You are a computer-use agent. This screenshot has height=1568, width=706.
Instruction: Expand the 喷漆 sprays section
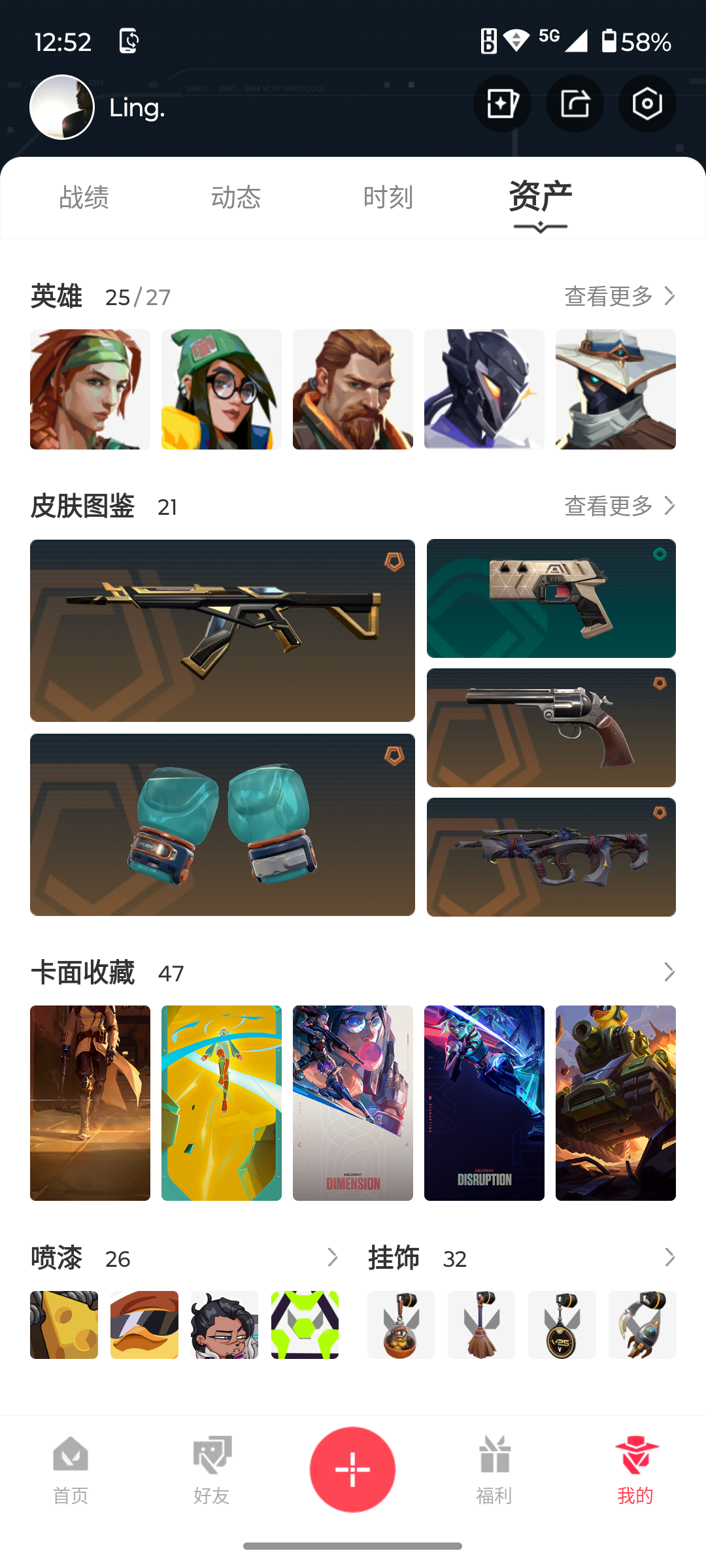[332, 1258]
